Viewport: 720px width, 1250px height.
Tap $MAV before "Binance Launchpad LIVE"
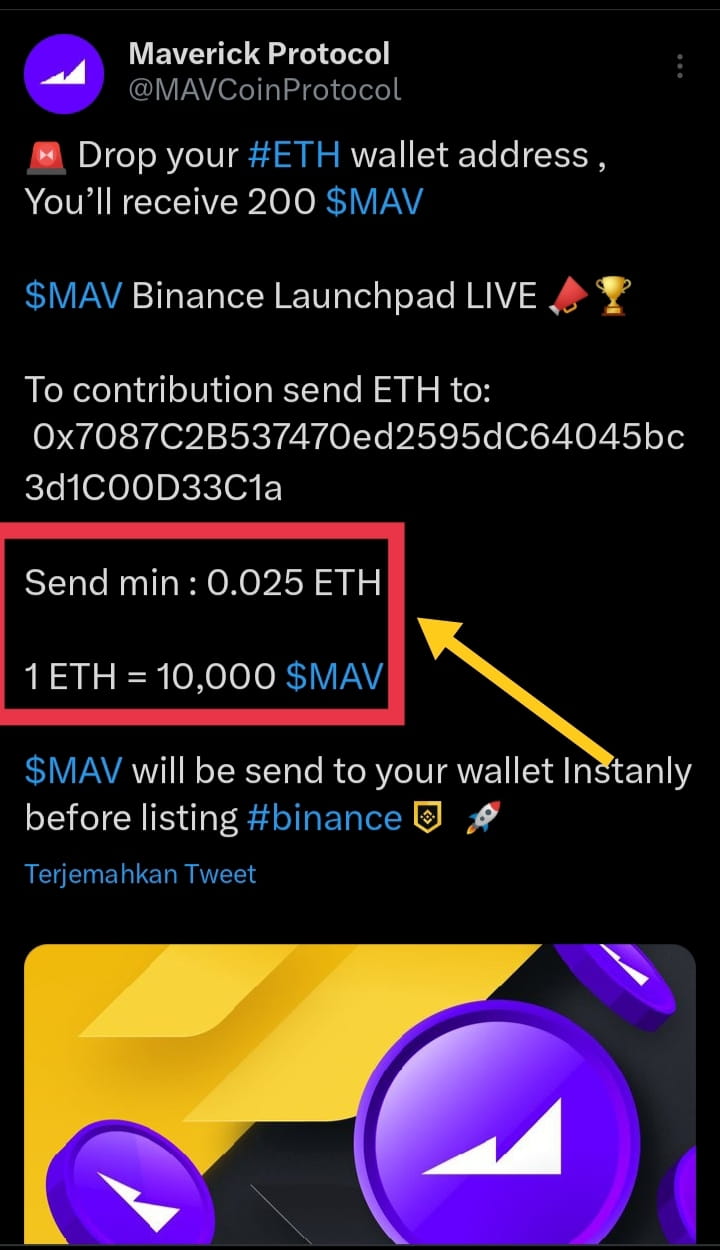tap(73, 297)
